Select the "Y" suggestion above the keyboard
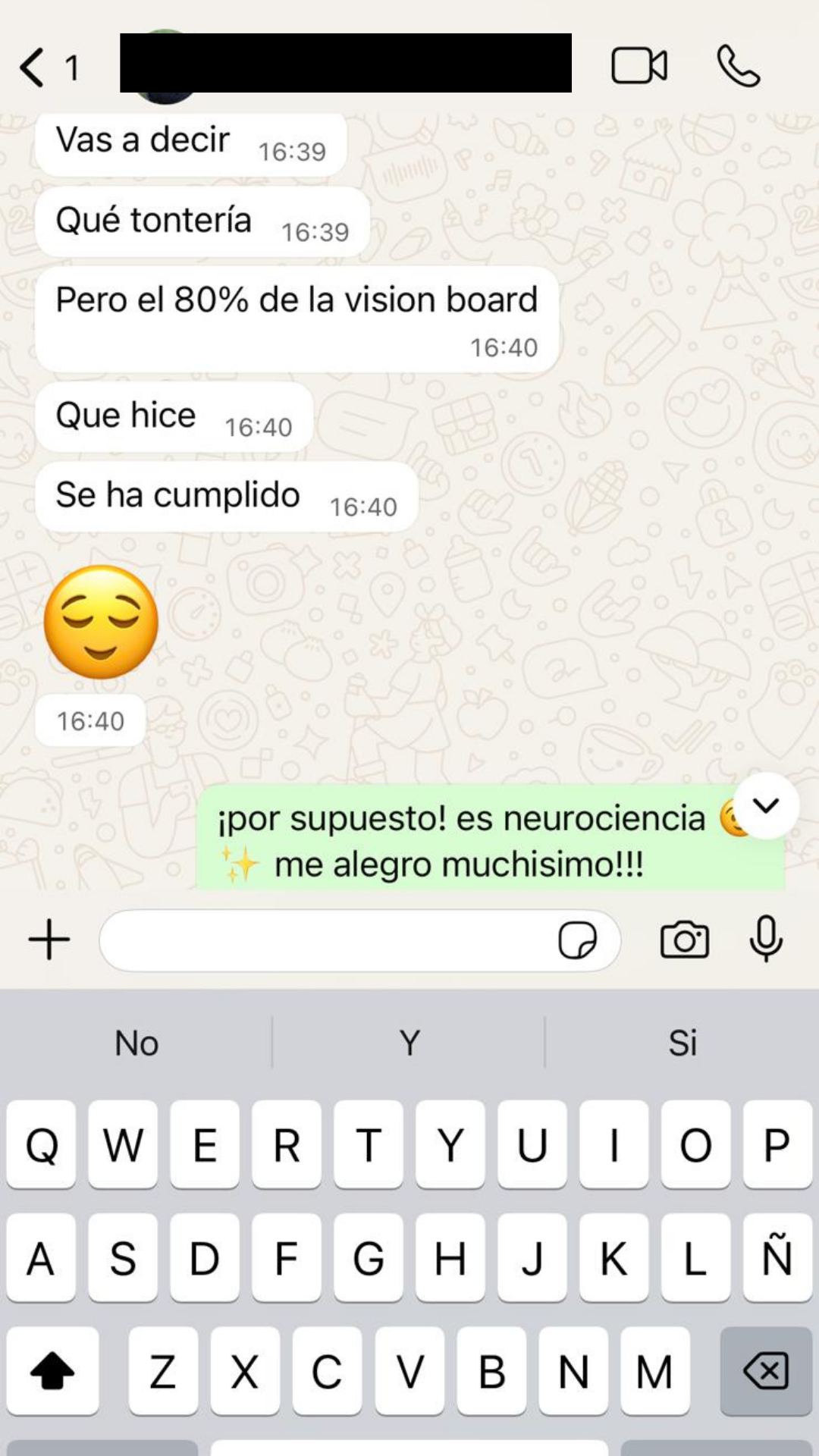 click(x=409, y=1043)
